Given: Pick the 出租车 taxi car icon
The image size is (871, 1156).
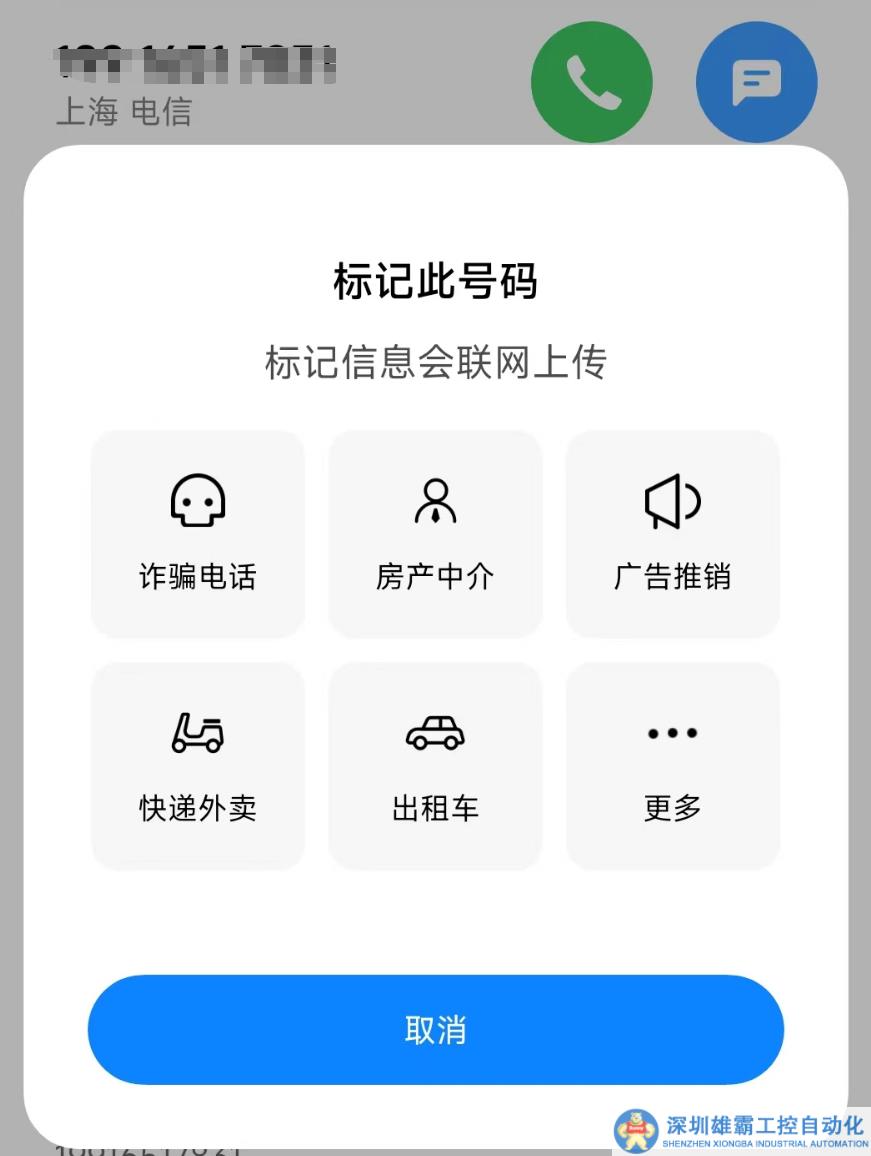Looking at the screenshot, I should (435, 733).
